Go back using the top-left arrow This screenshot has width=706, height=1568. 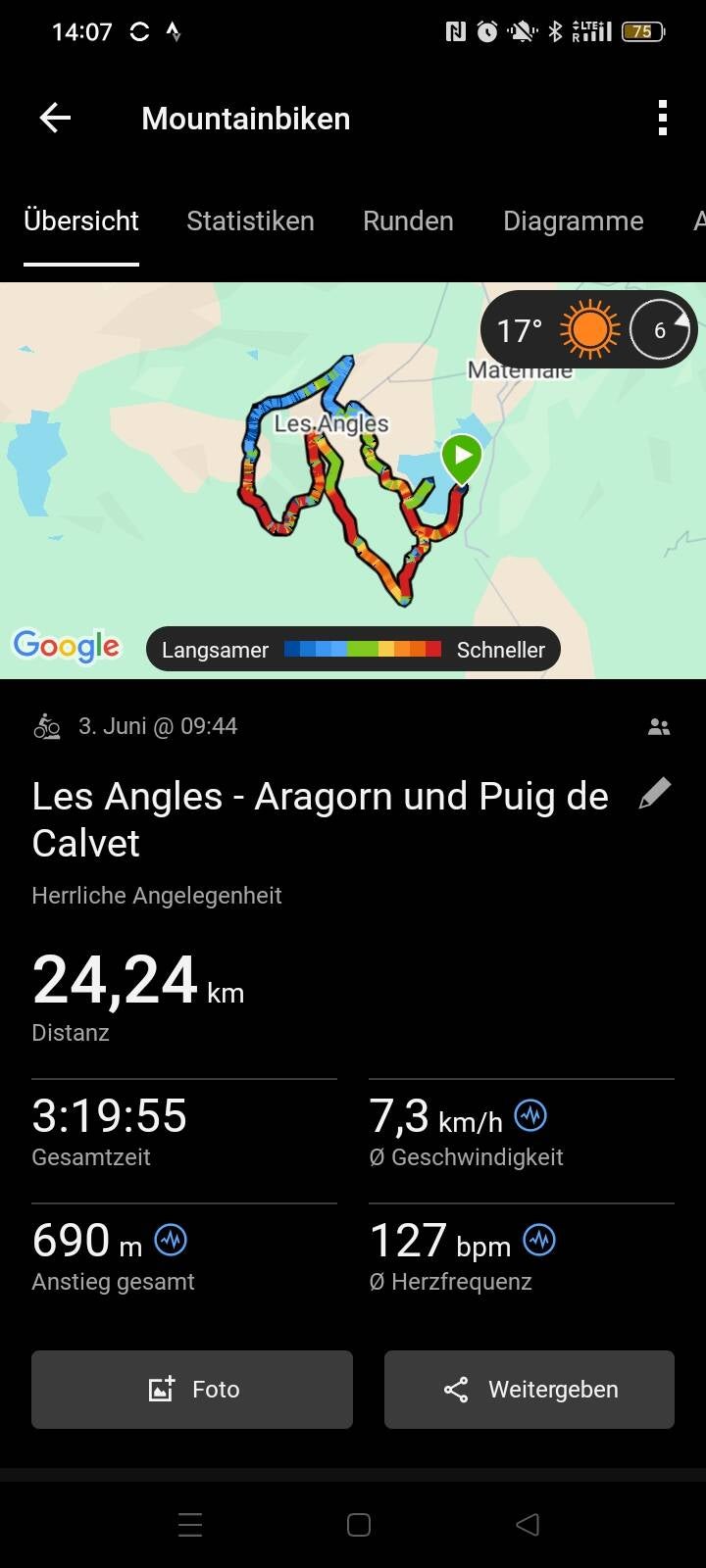point(55,119)
